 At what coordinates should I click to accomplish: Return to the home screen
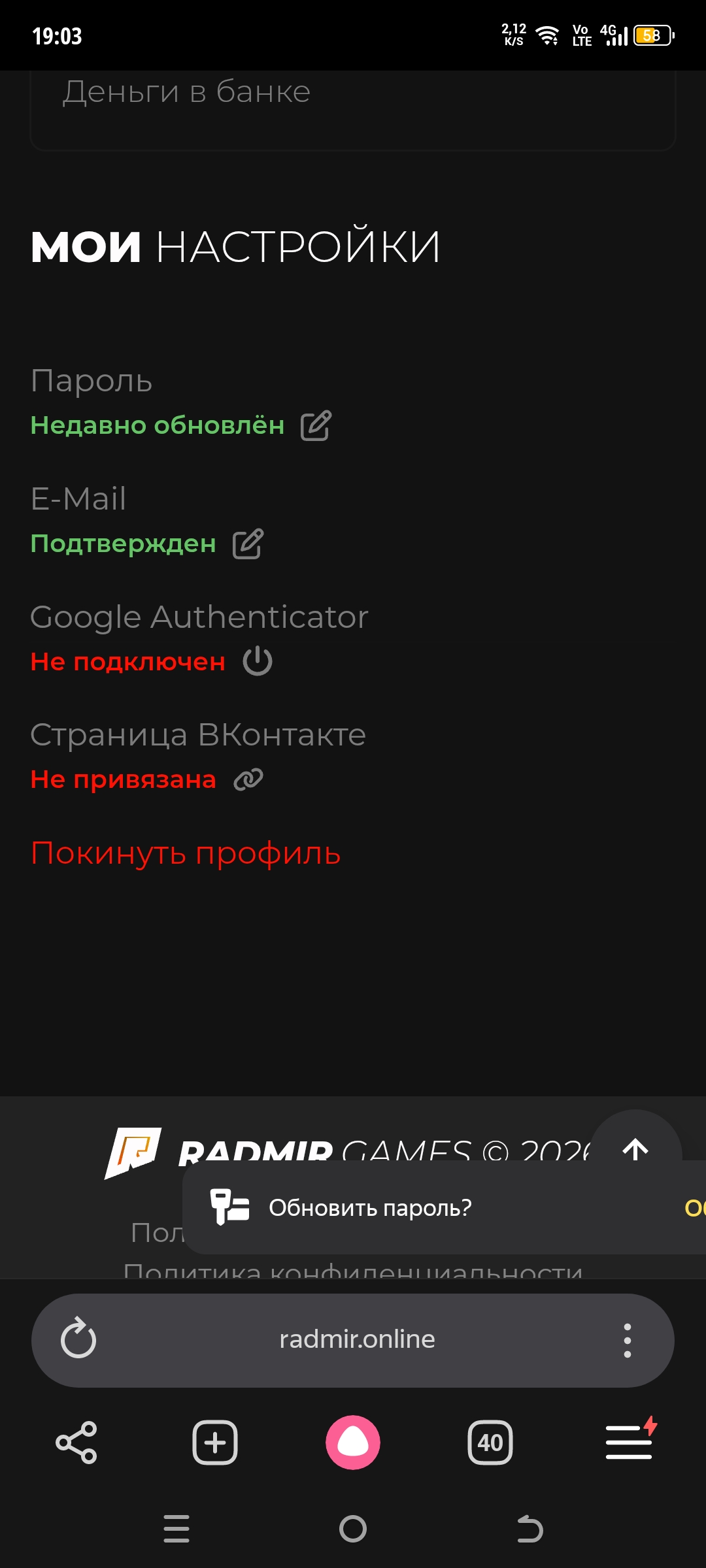[x=353, y=1529]
